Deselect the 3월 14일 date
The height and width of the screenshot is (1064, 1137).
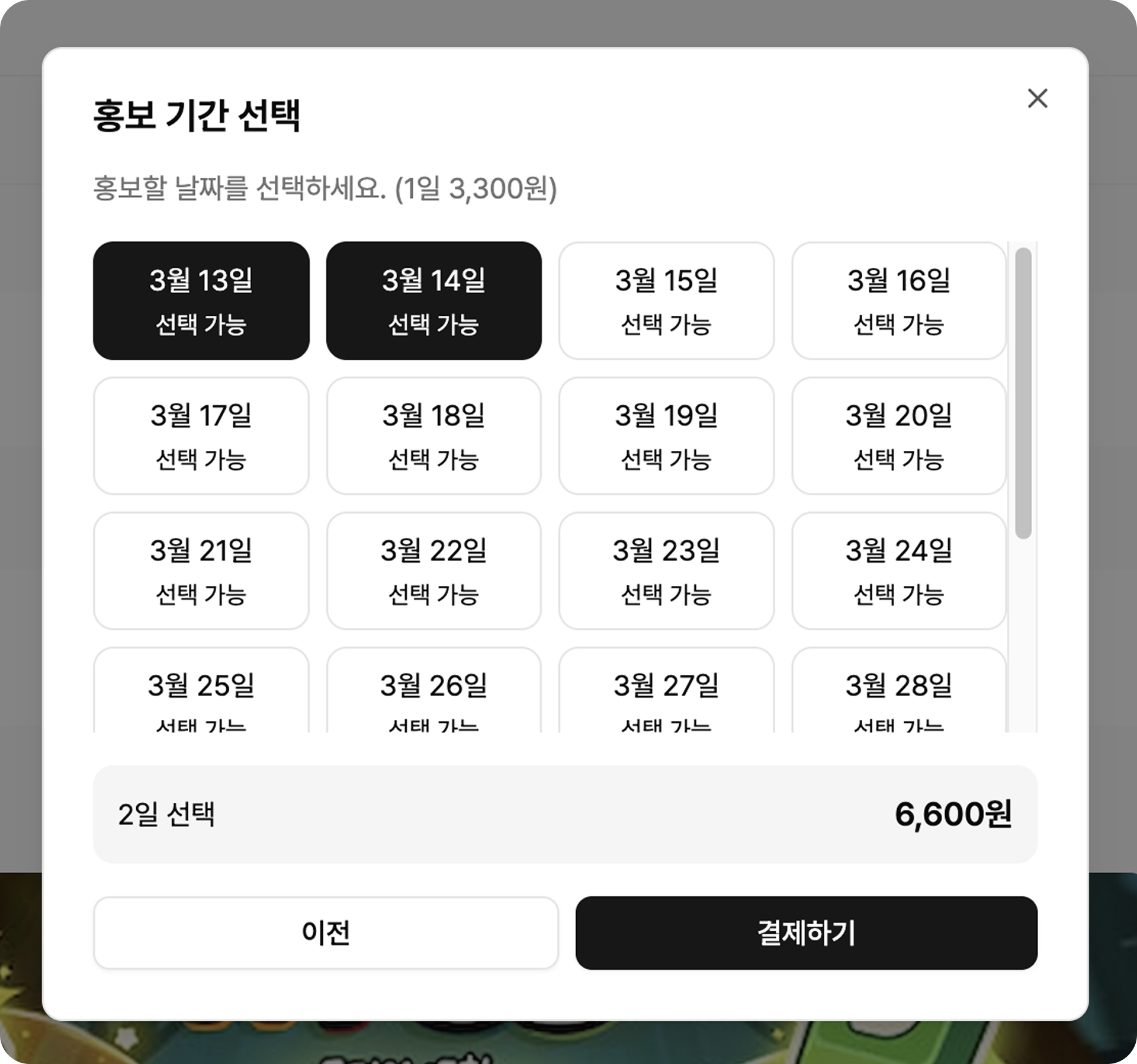pos(433,300)
